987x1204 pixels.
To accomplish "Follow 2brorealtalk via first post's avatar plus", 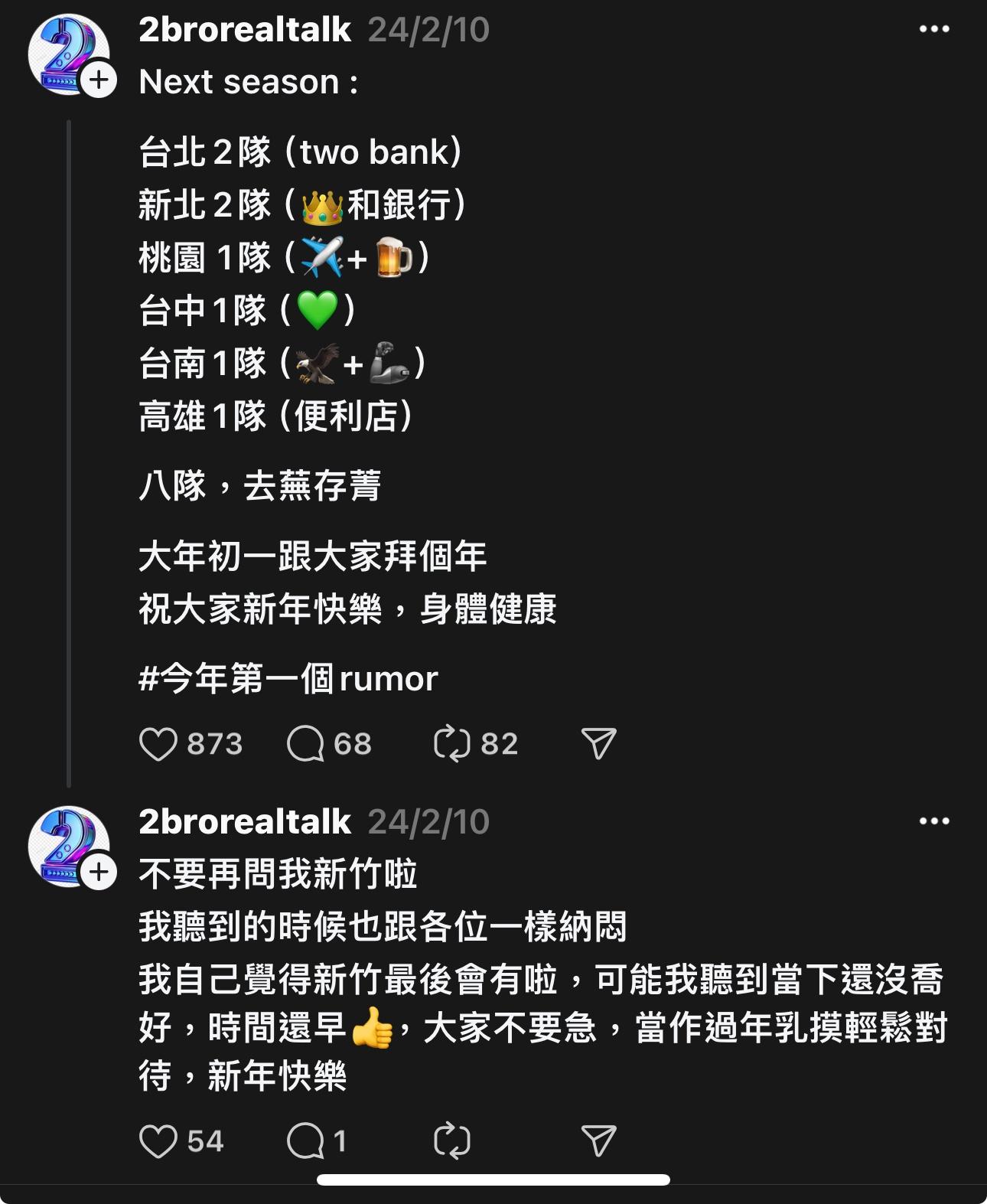I will [x=99, y=80].
